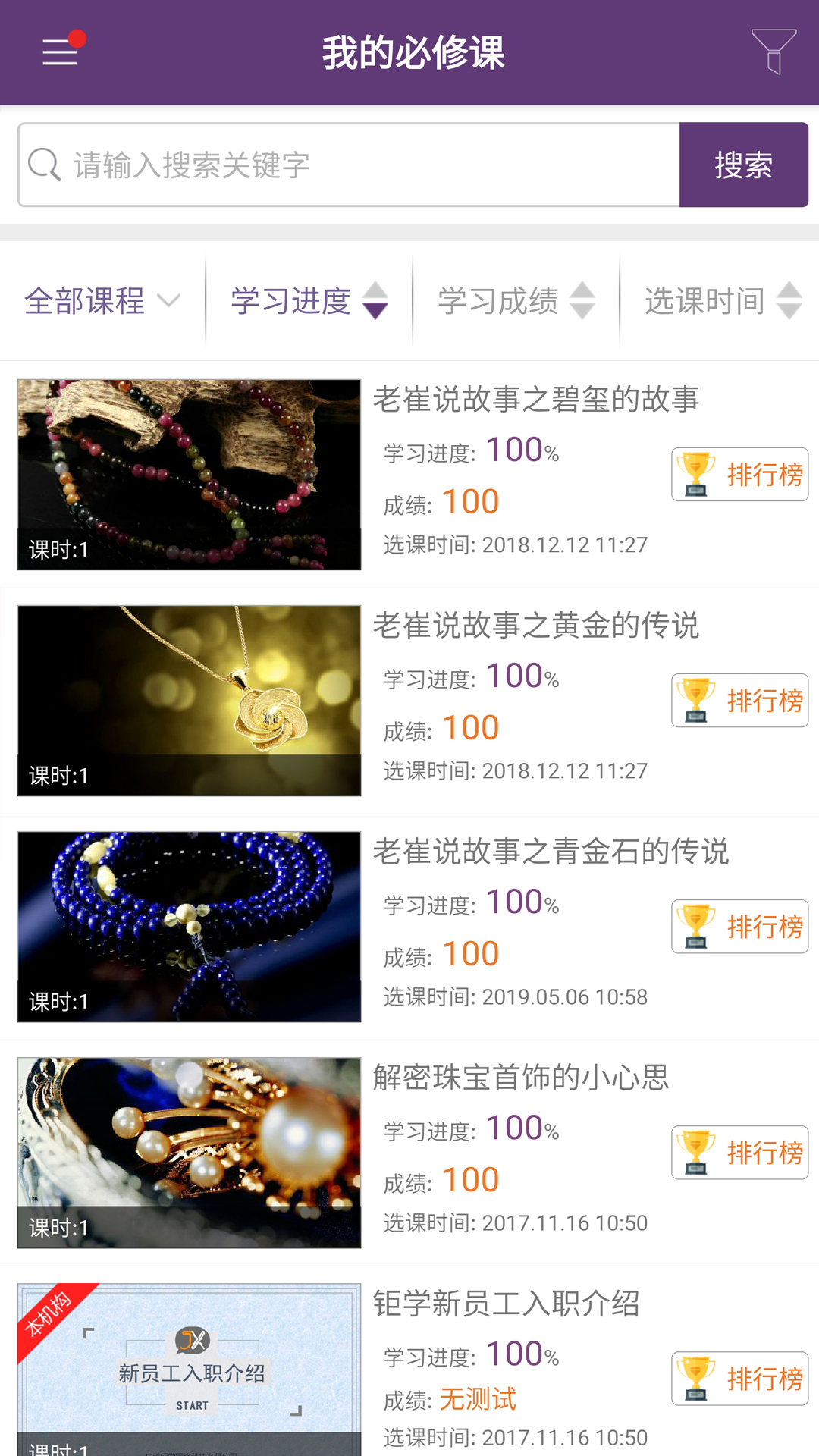Open the filter funnel icon
The height and width of the screenshot is (1456, 819).
coord(773,52)
